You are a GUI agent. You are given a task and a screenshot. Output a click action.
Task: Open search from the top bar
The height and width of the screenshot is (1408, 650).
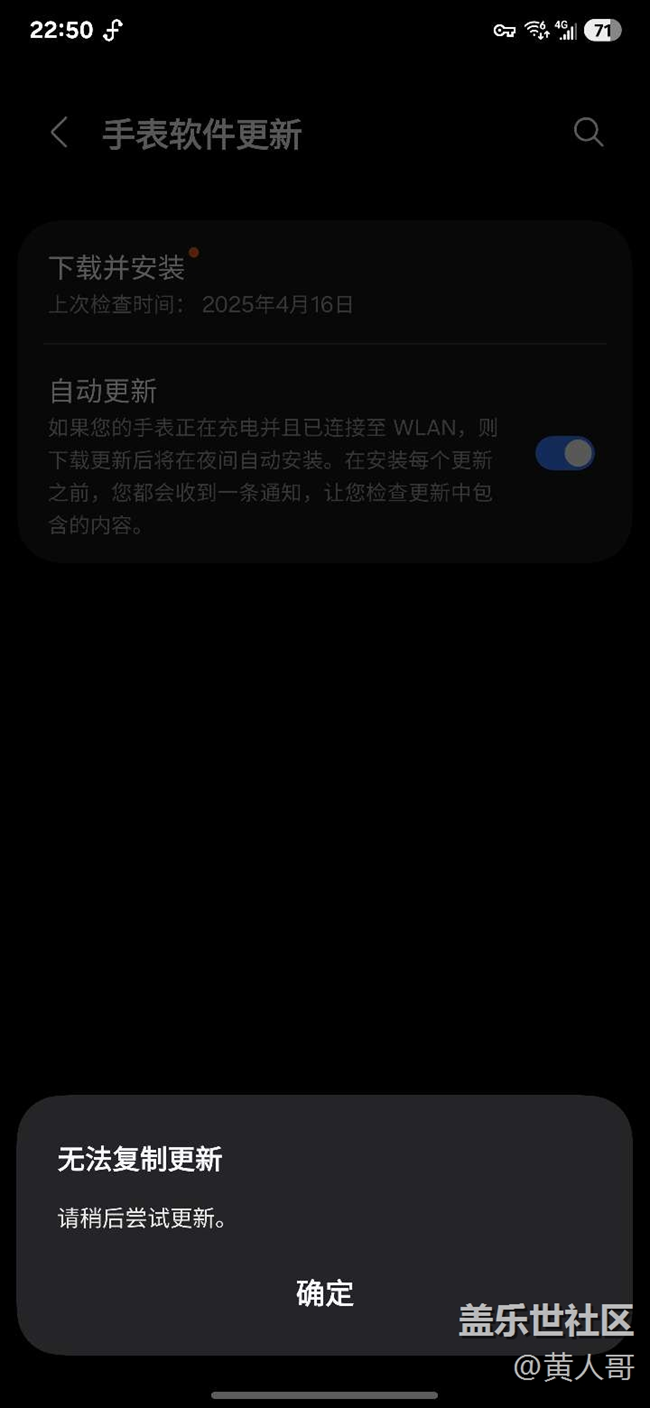click(588, 132)
